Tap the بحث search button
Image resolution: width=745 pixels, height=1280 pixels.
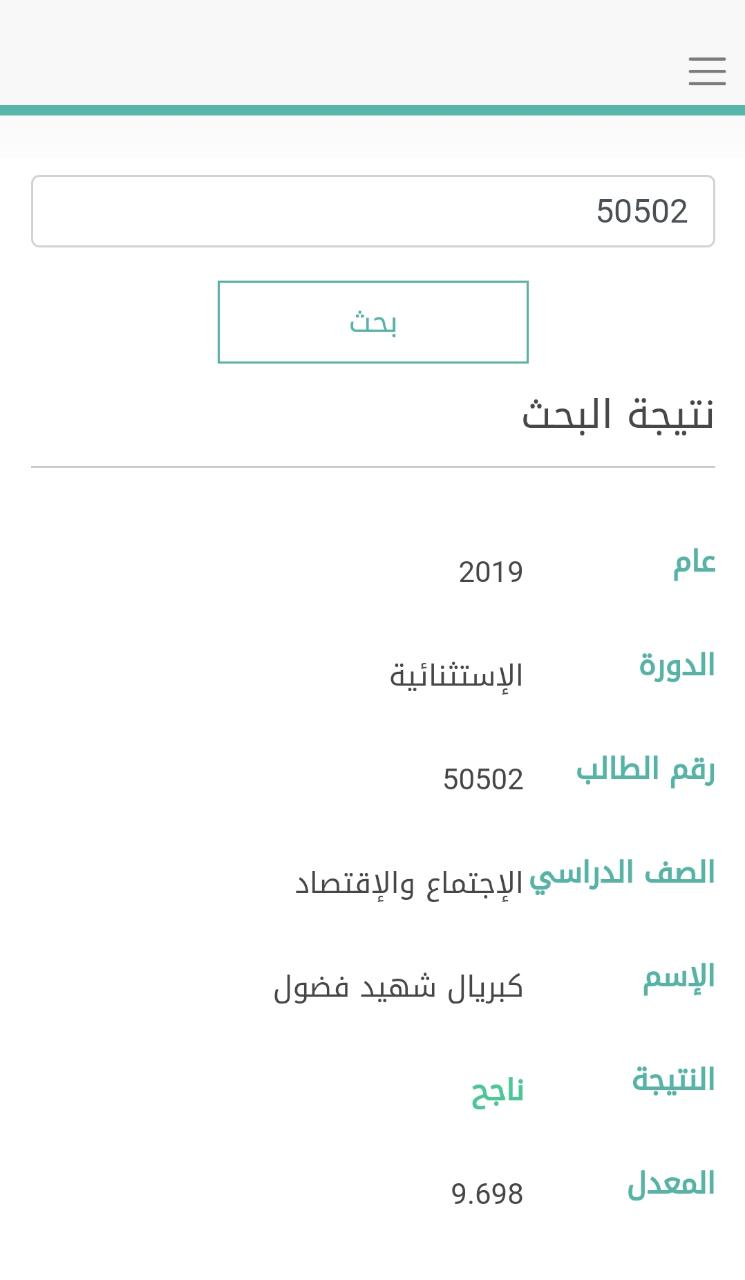[373, 322]
